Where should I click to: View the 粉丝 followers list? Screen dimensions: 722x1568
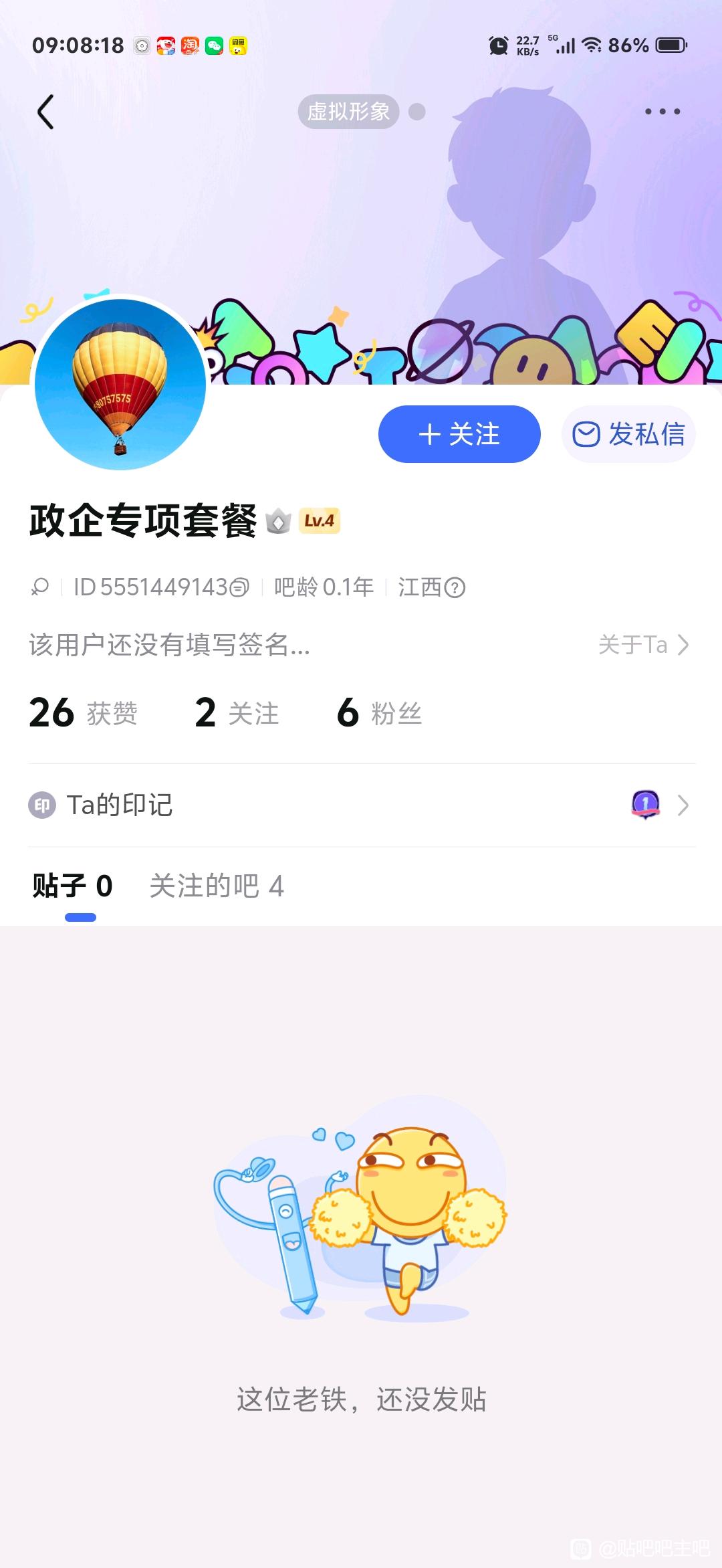380,713
